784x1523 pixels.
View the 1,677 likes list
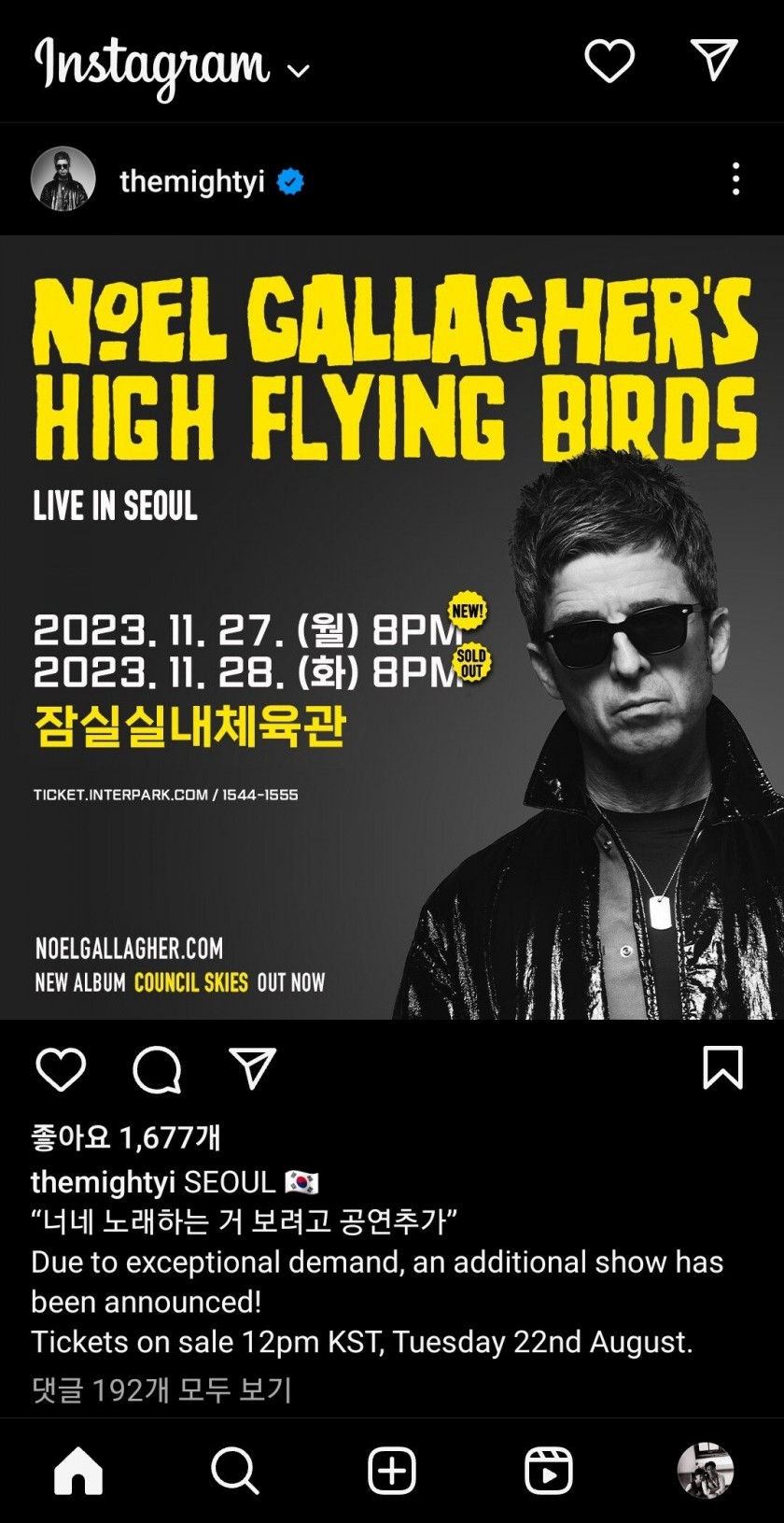coord(126,1137)
